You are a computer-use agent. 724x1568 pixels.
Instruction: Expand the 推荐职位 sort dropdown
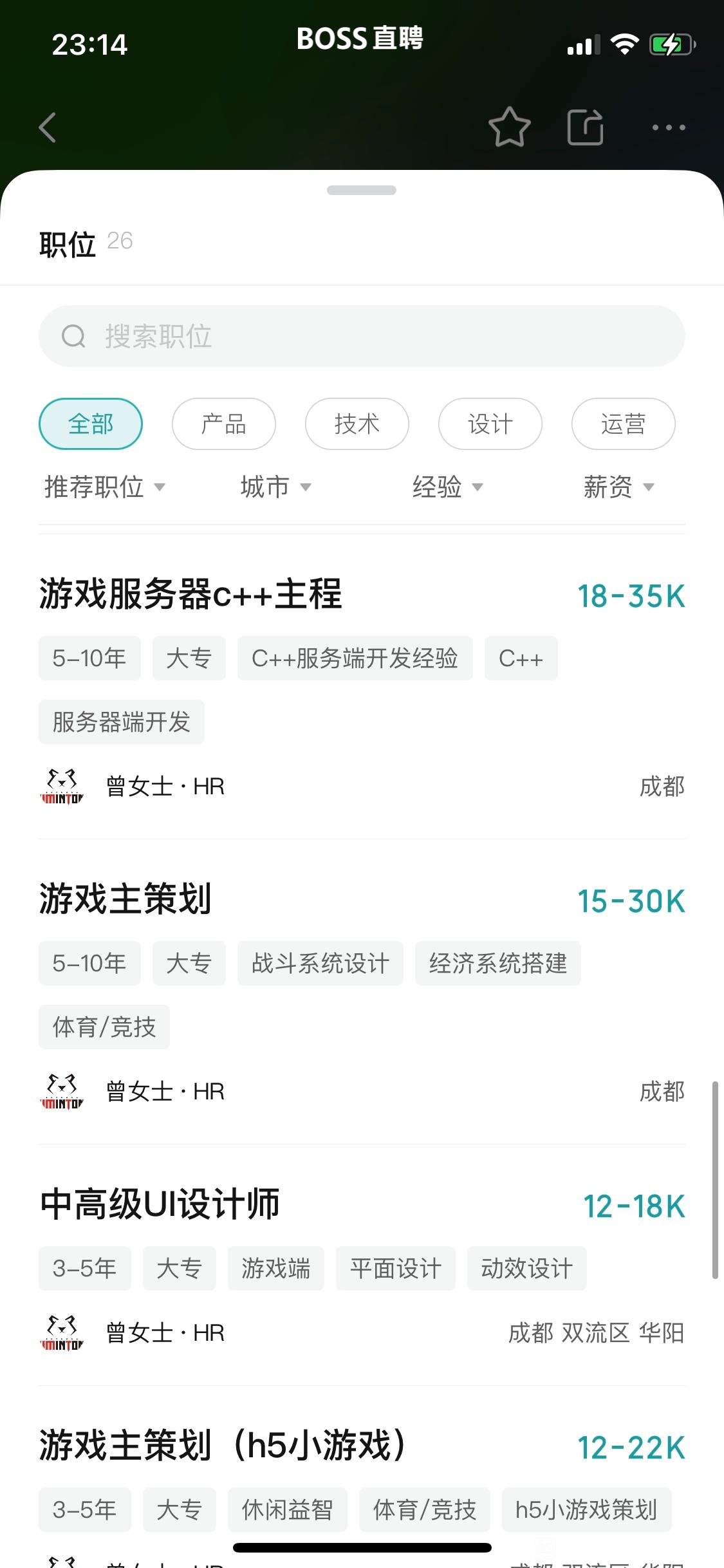click(105, 487)
